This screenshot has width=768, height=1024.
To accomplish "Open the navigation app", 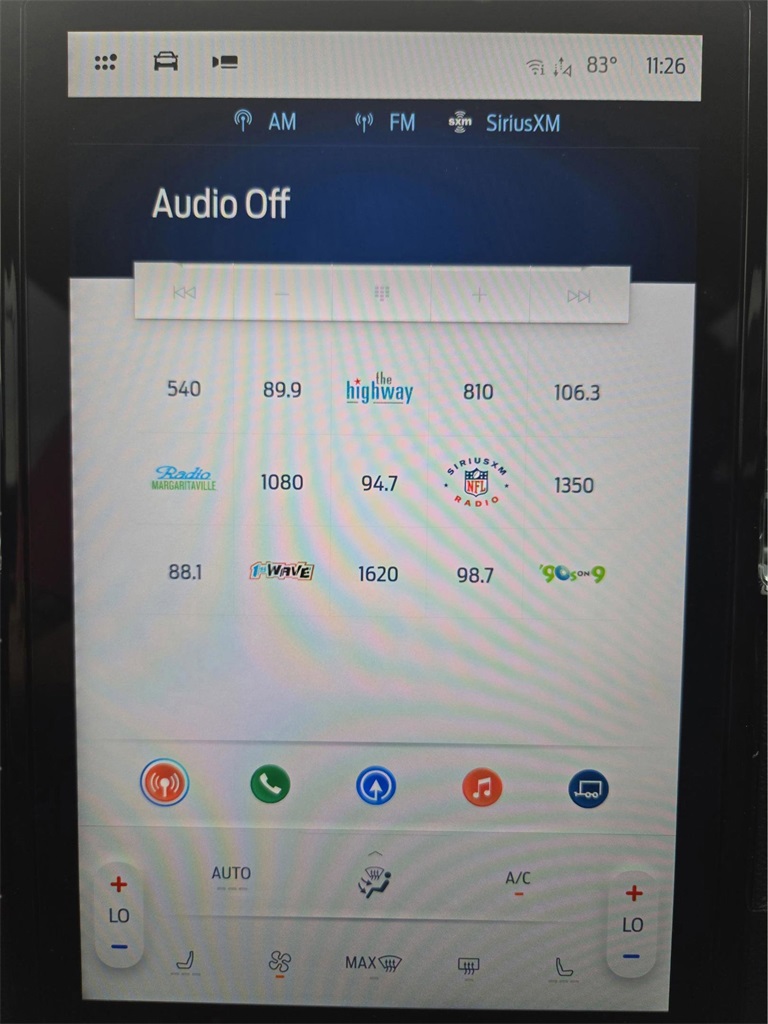I will click(x=376, y=786).
